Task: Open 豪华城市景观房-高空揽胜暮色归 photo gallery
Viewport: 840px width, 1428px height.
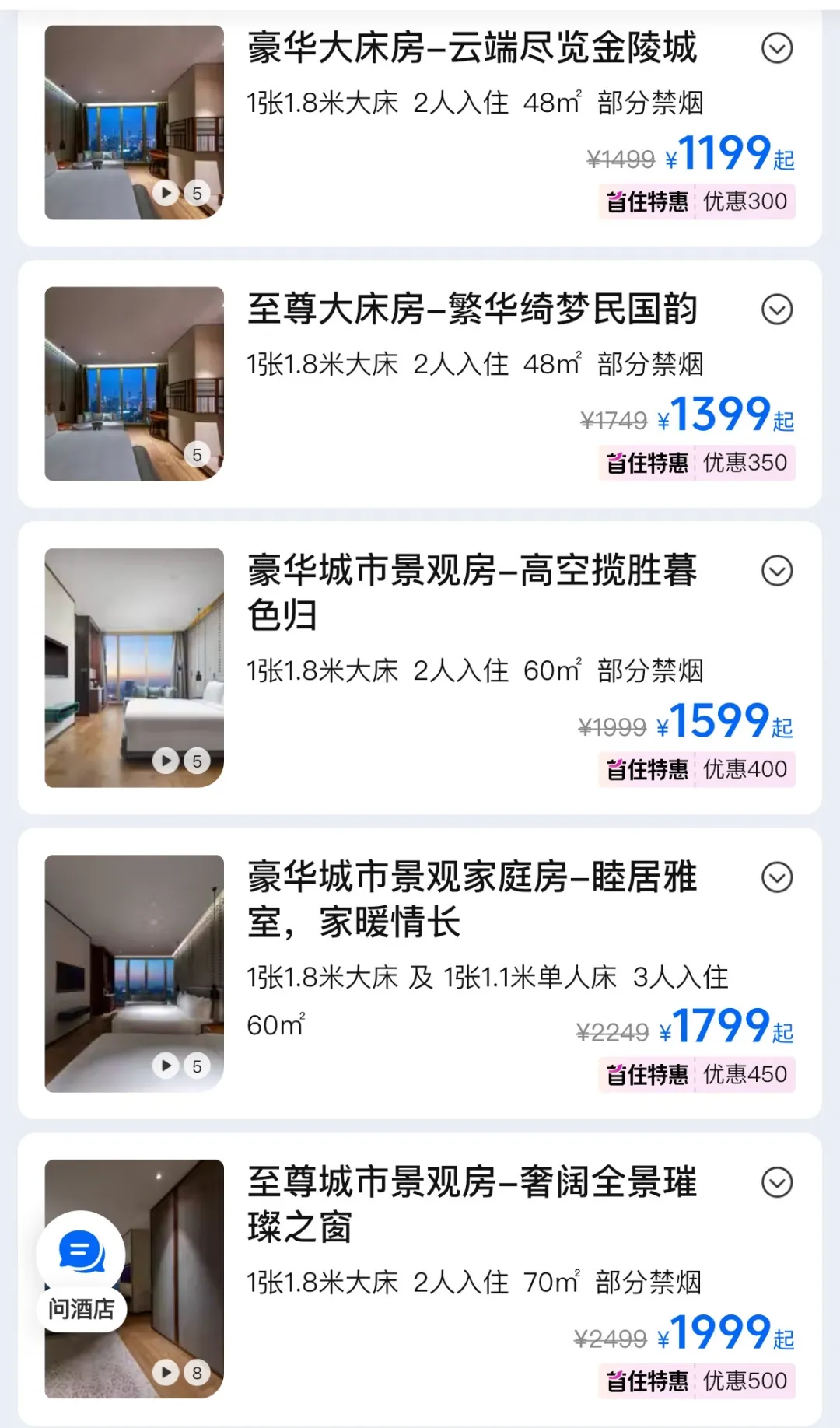Action: (x=134, y=667)
